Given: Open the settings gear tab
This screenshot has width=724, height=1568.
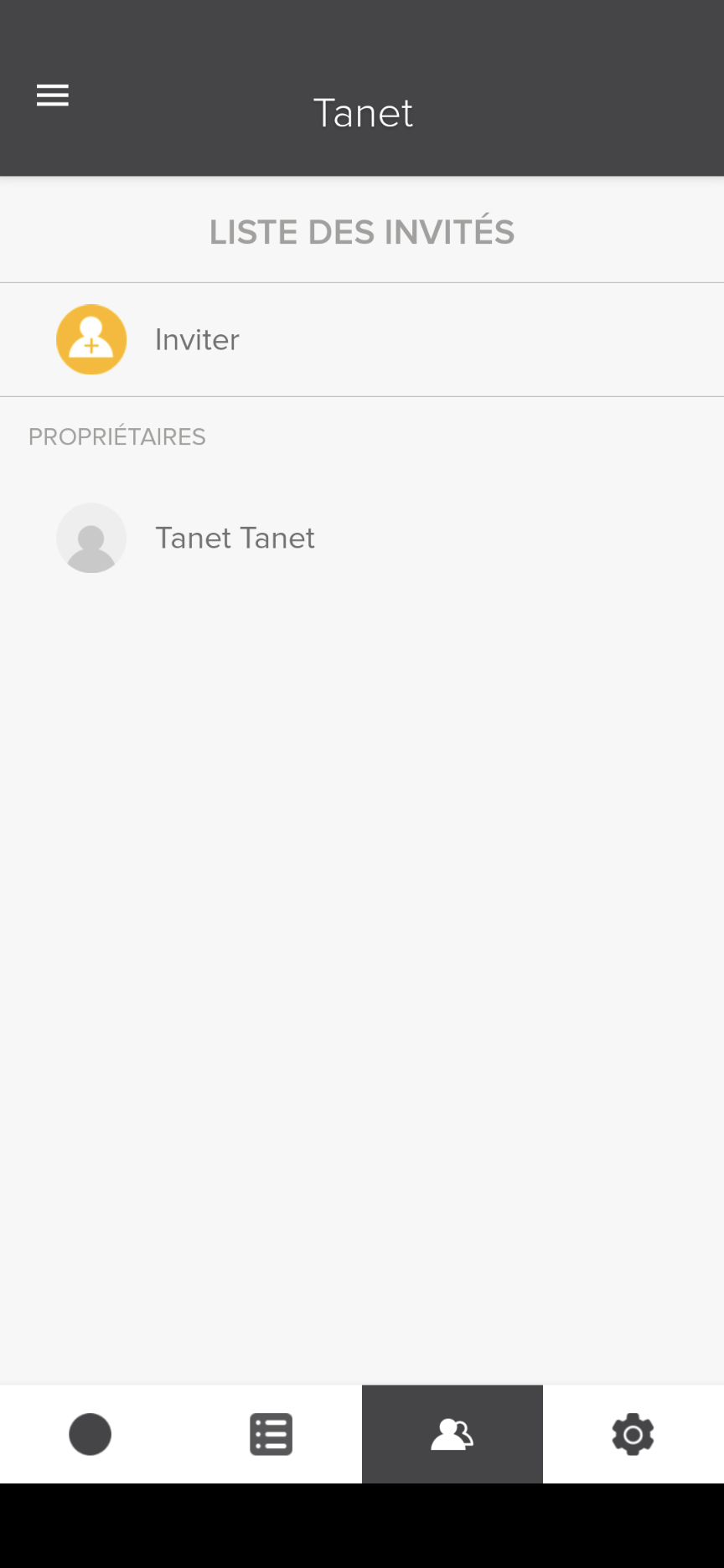Looking at the screenshot, I should point(633,1434).
